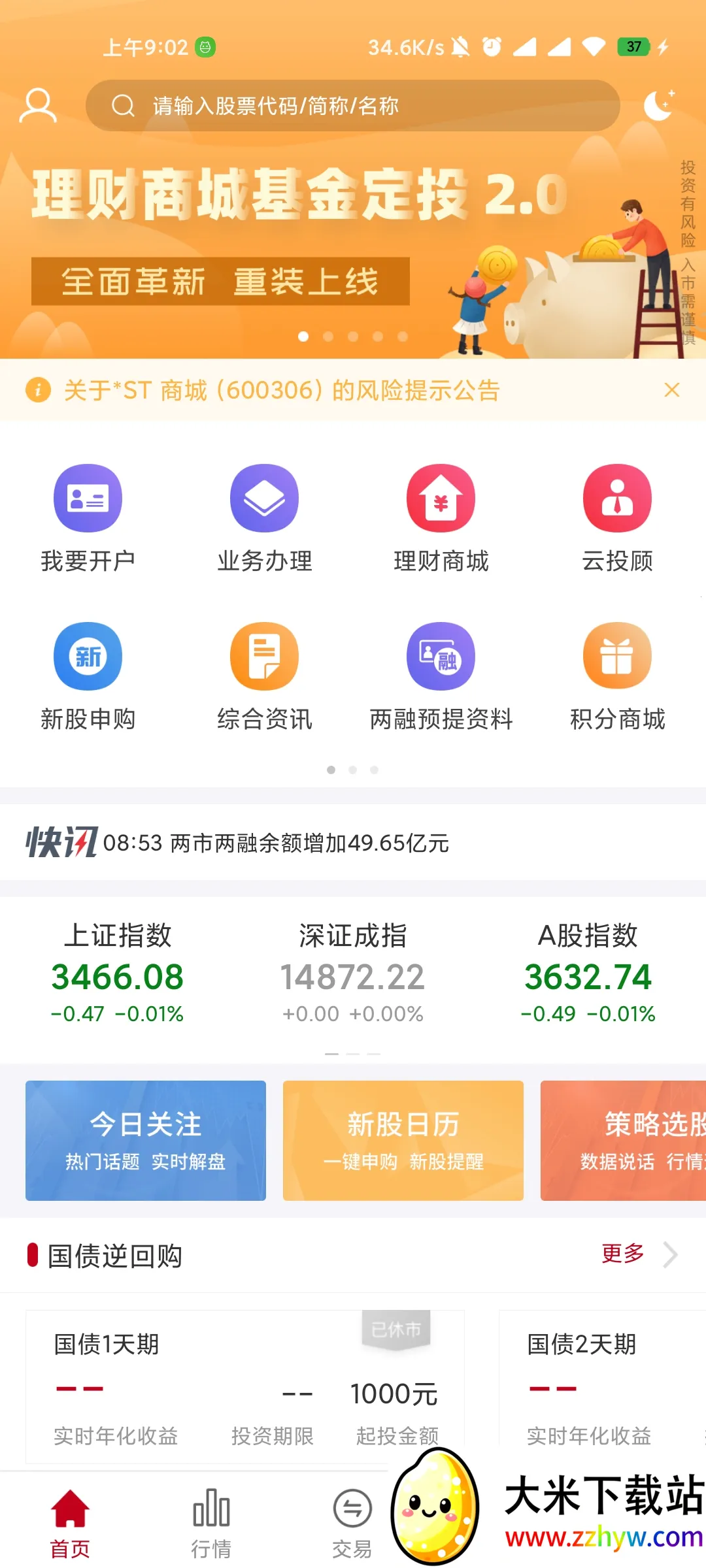Open 新股申购
Viewport: 706px width, 1568px height.
click(x=88, y=676)
